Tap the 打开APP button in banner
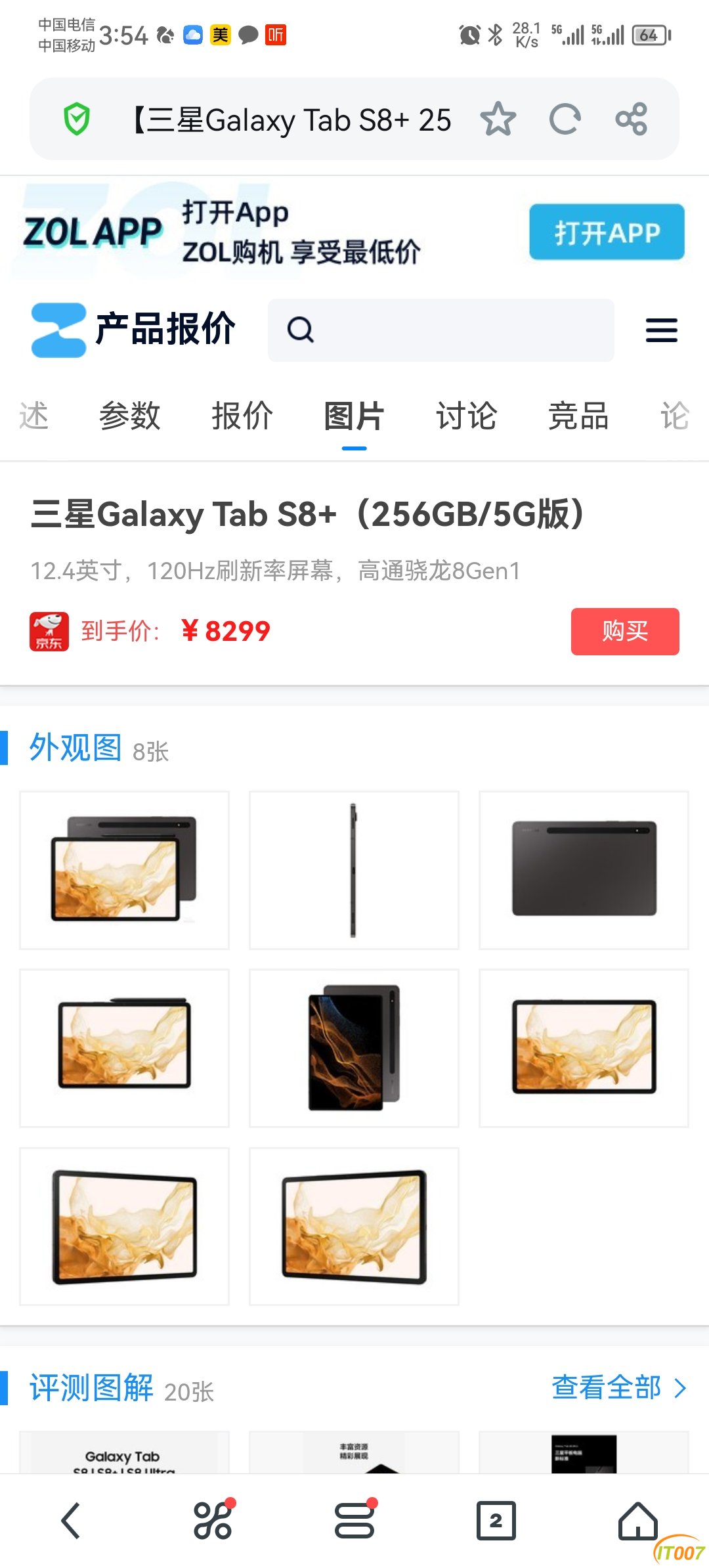Viewport: 709px width, 1568px height. (607, 232)
